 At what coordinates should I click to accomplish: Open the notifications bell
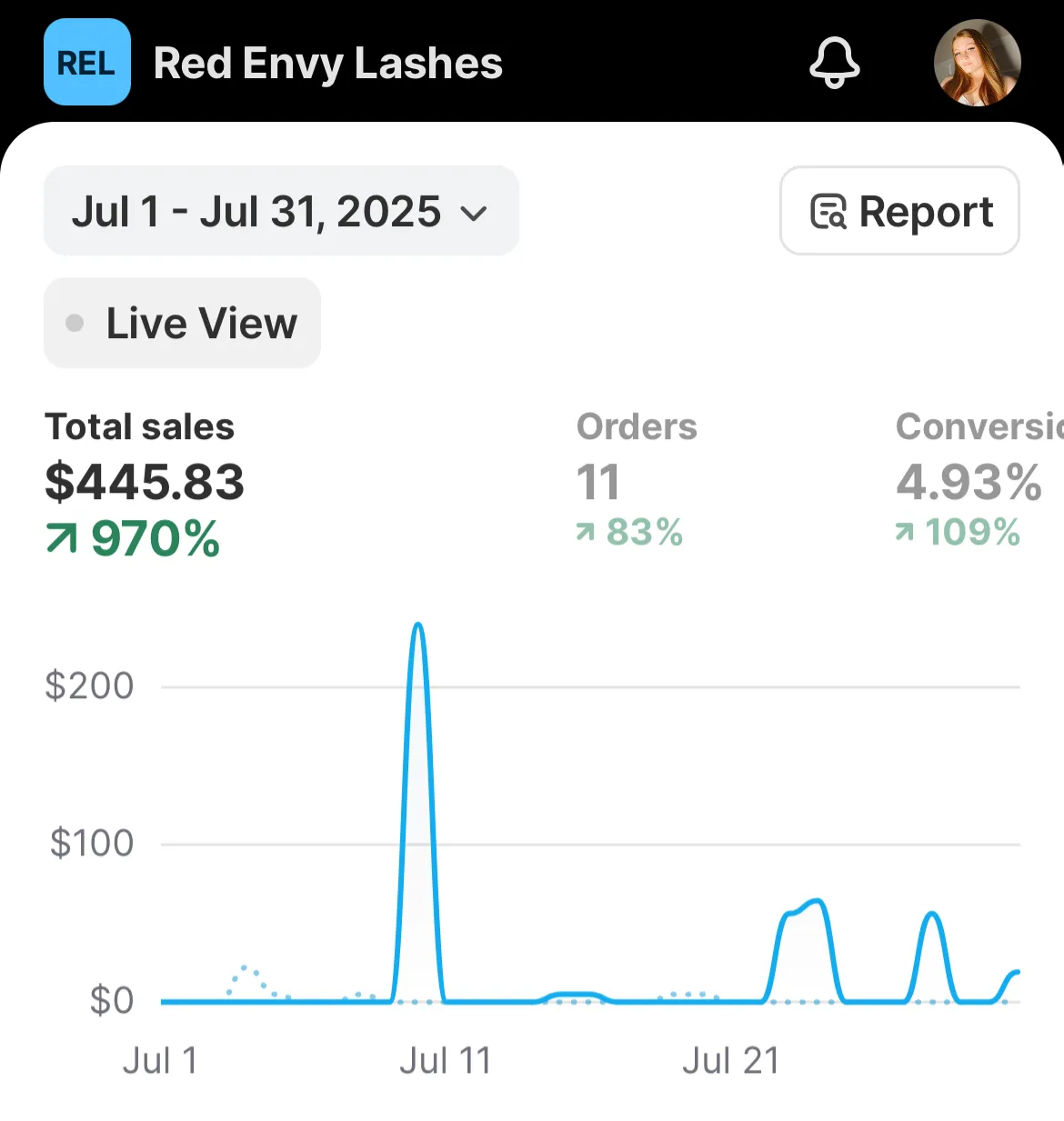point(834,63)
